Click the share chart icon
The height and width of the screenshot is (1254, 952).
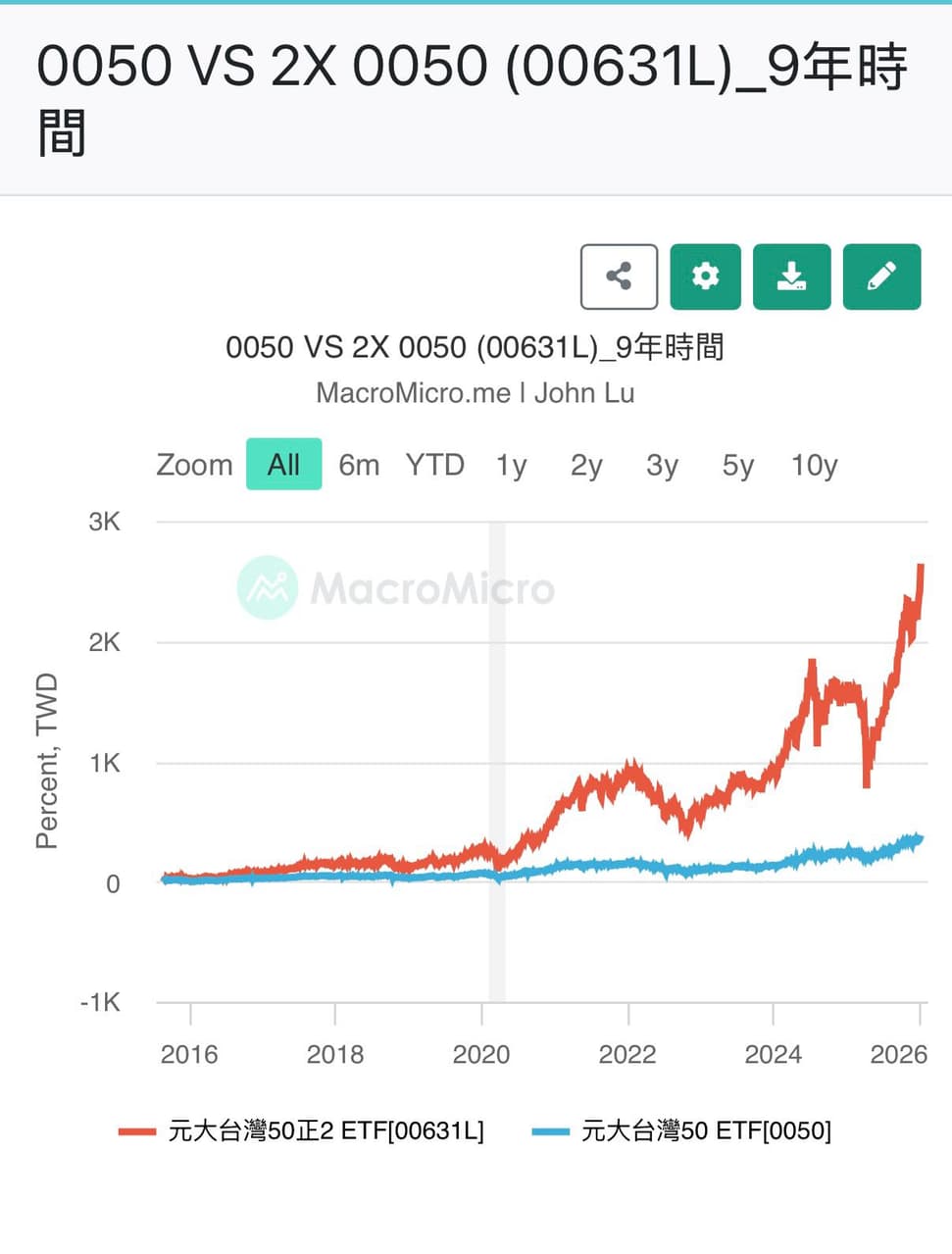[x=618, y=276]
